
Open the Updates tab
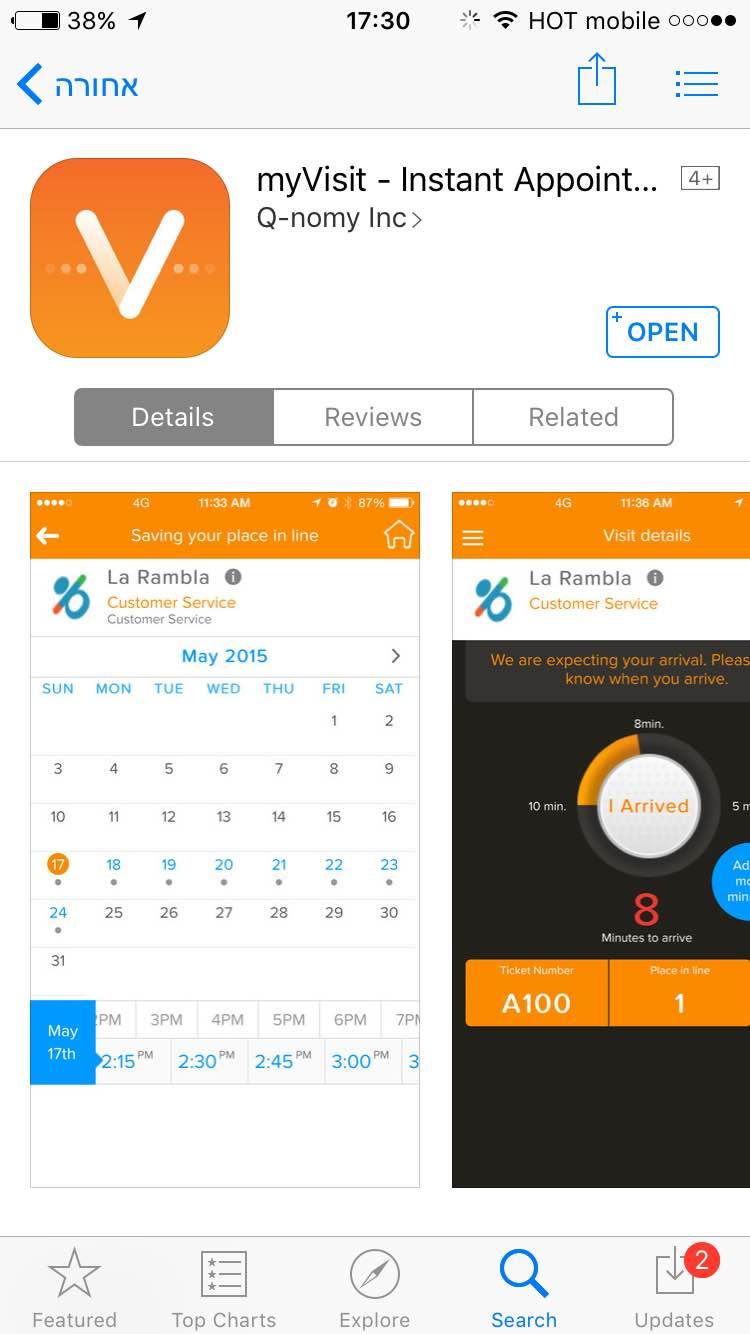click(675, 1288)
